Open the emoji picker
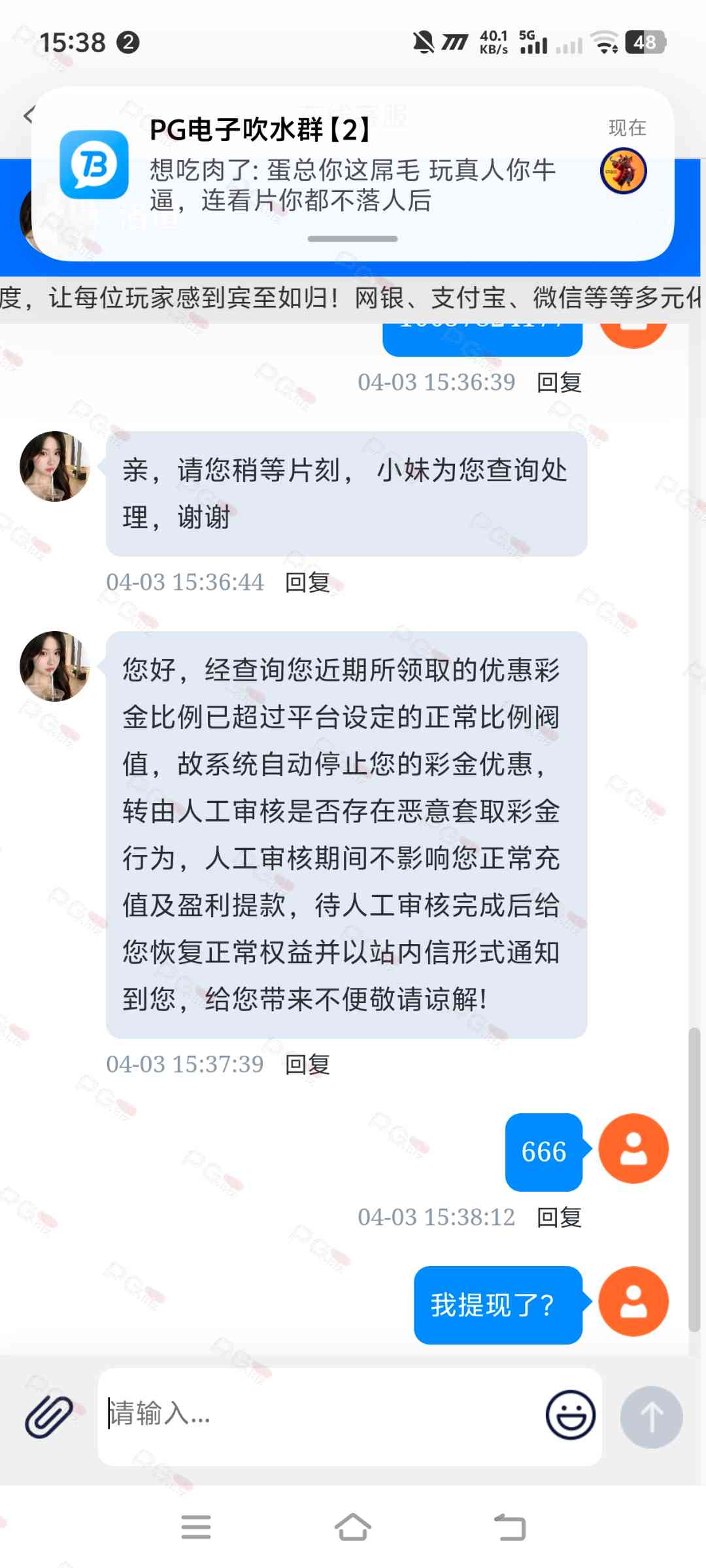This screenshot has width=706, height=1568. (570, 1415)
